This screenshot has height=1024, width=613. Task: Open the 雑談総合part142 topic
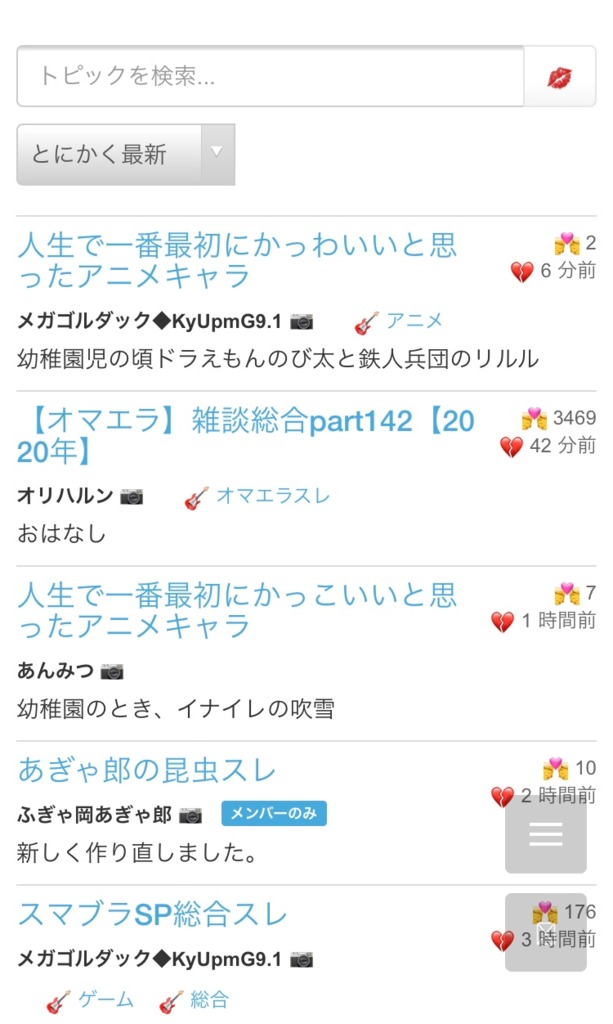[245, 436]
